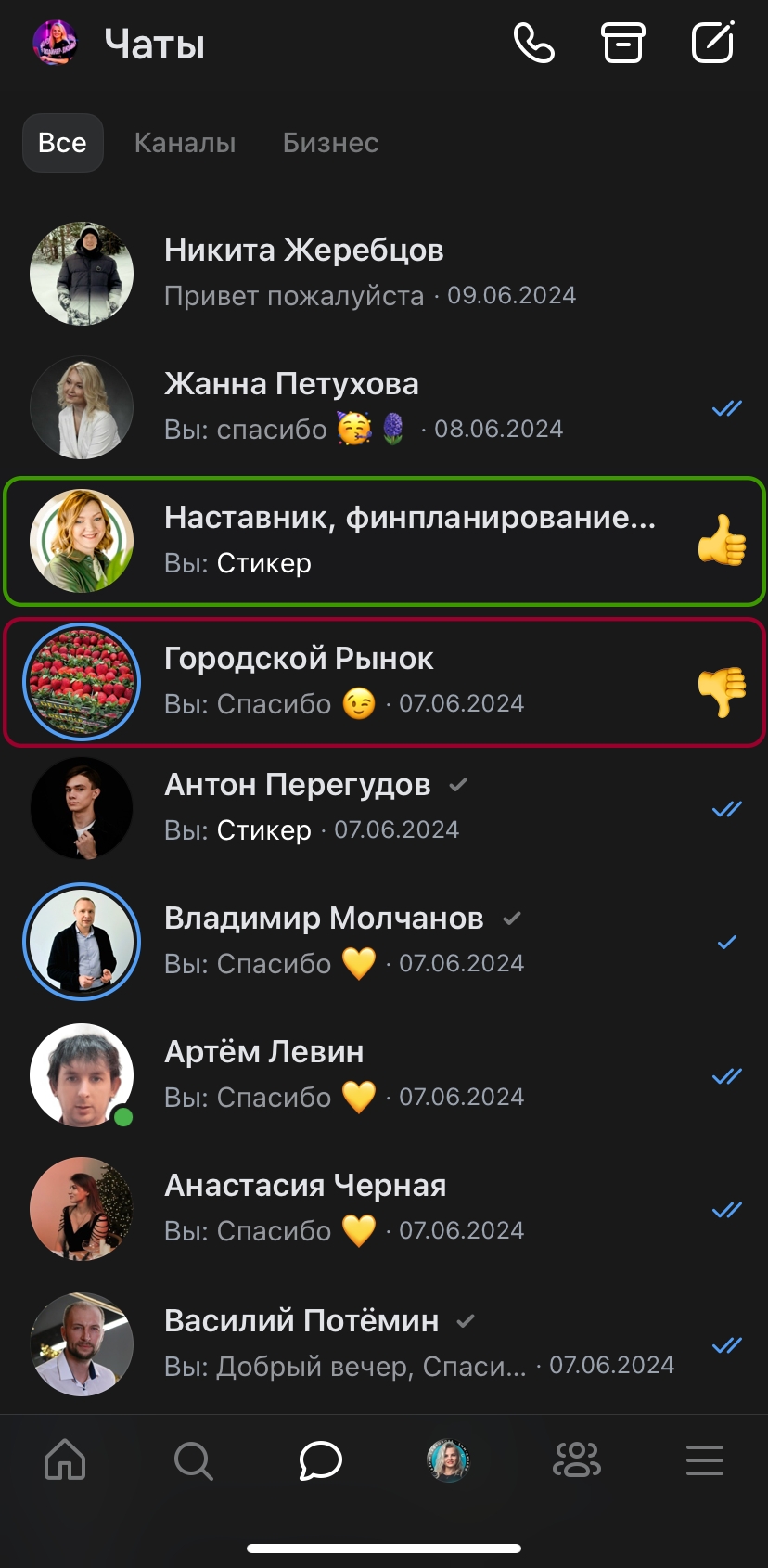Open the calls icon in header

pos(534,44)
